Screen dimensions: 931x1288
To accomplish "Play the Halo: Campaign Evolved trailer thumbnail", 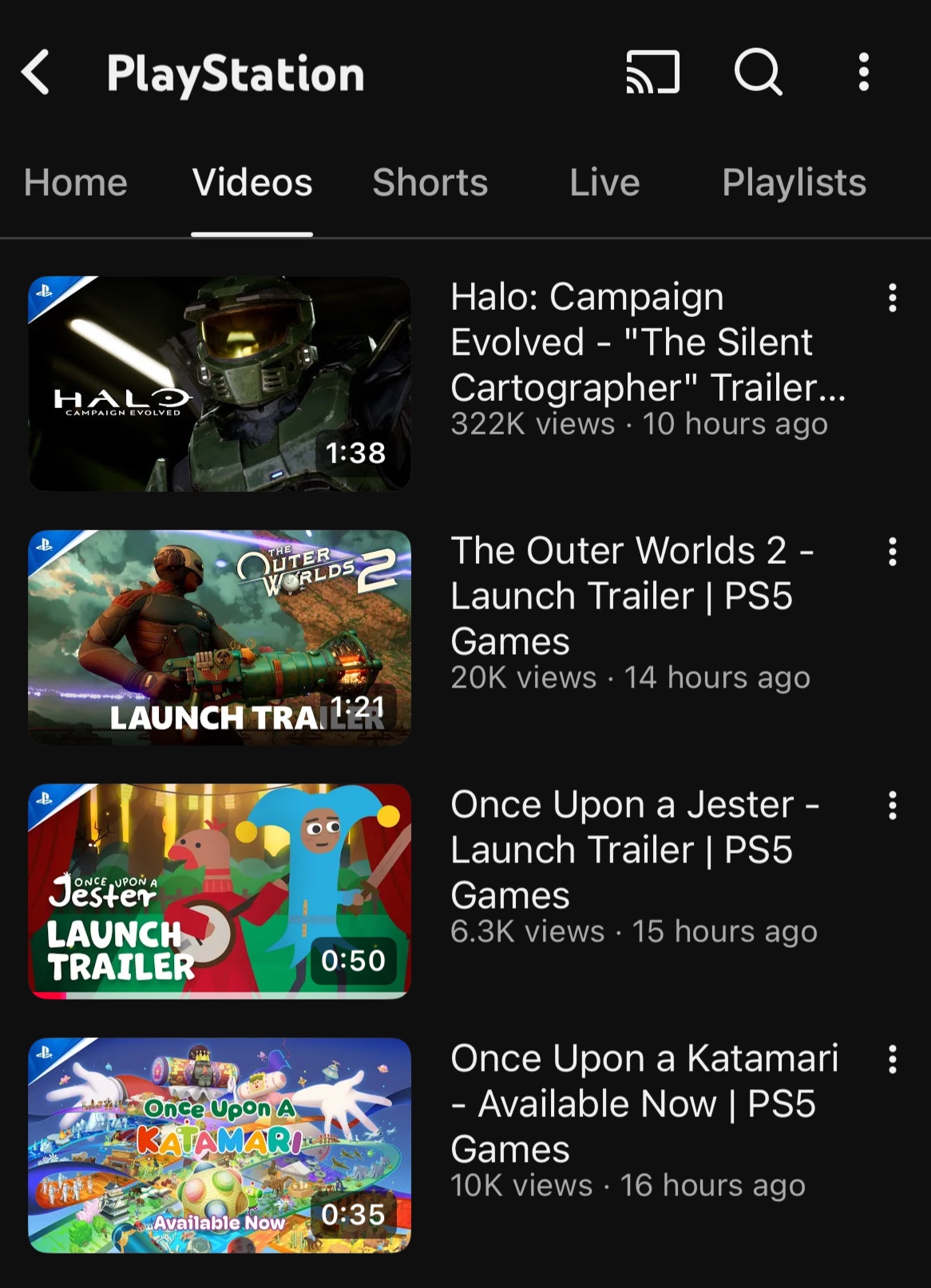I will click(x=220, y=383).
